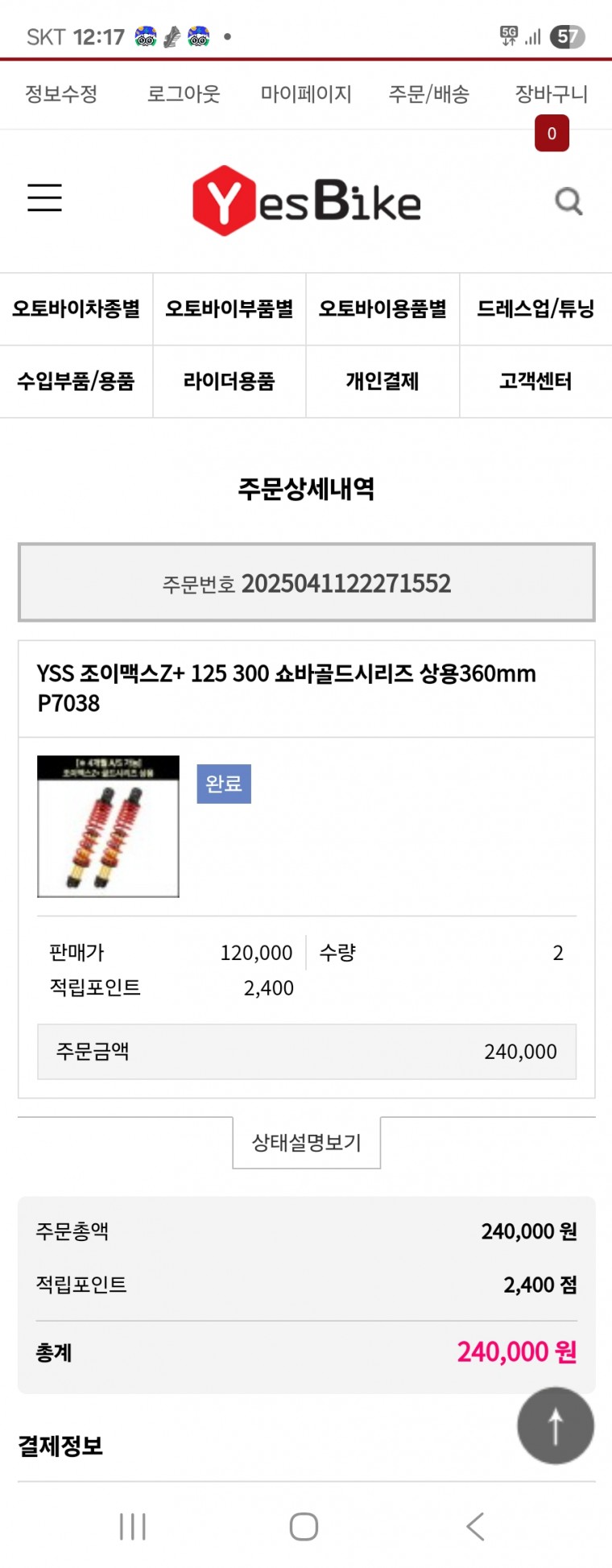Go back with the system back button
This screenshot has height=1568, width=612.
click(x=475, y=1526)
